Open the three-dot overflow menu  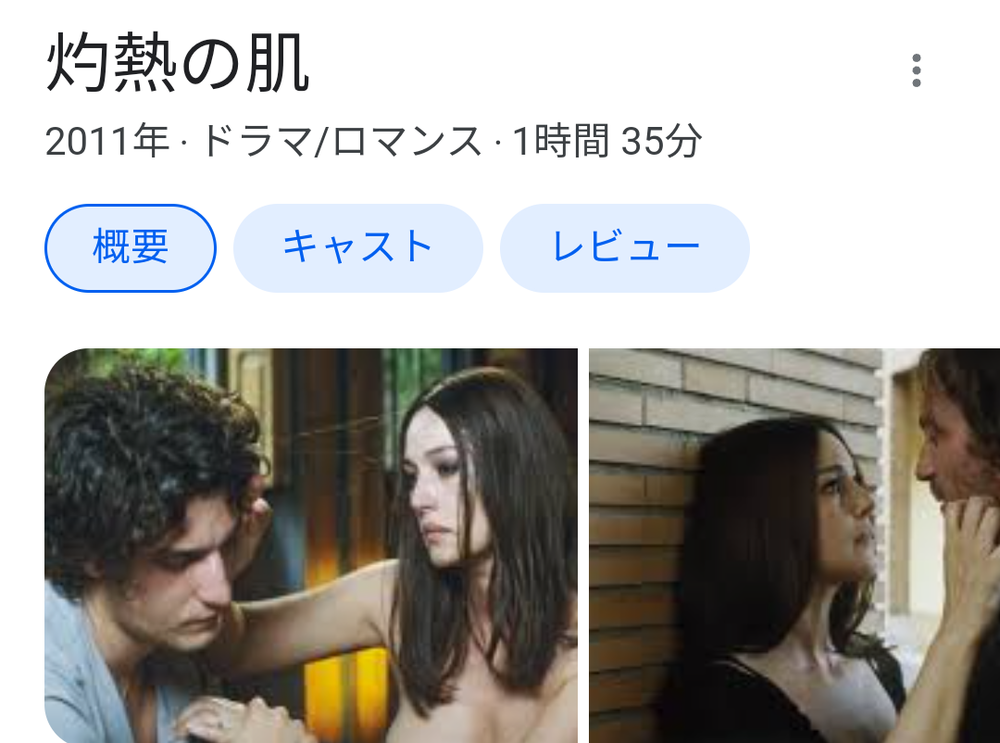(916, 70)
